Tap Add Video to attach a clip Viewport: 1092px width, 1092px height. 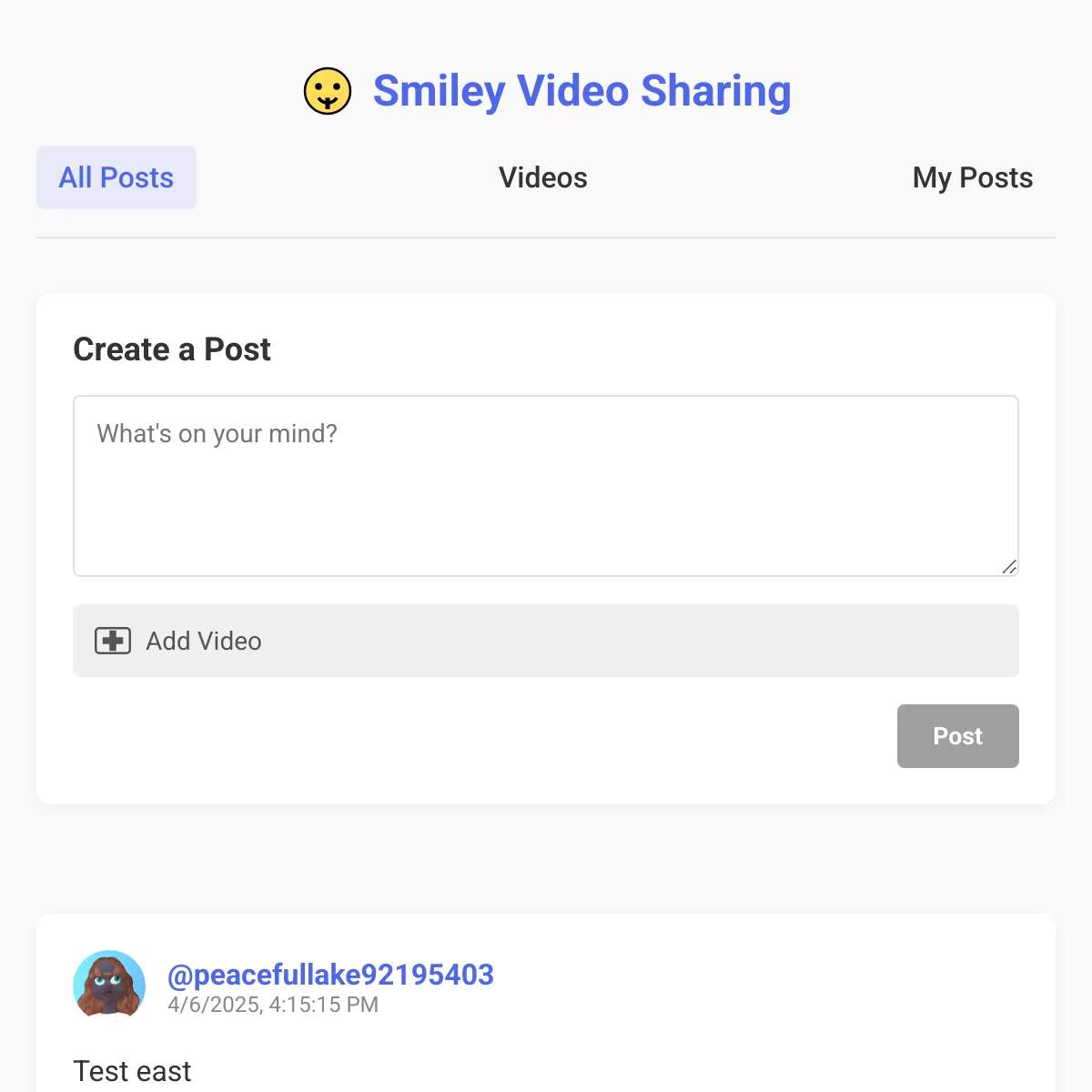[x=546, y=641]
